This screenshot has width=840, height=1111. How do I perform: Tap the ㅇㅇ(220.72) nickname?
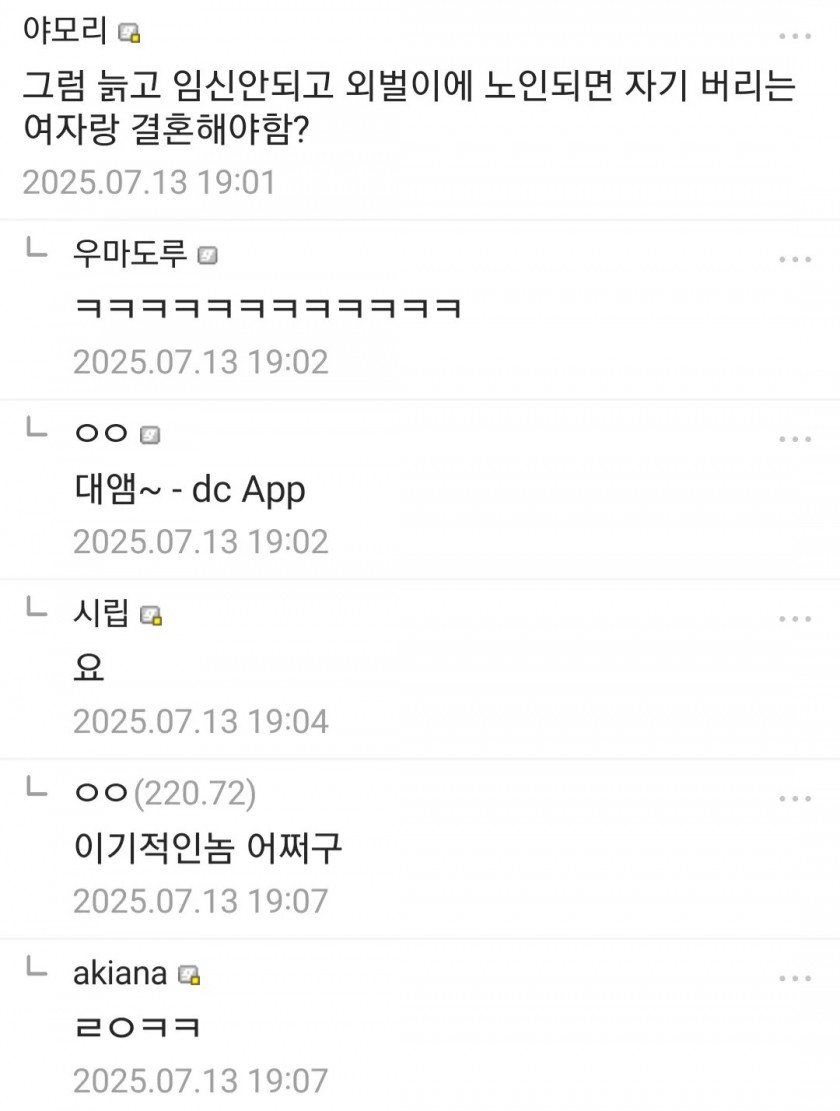tap(165, 794)
